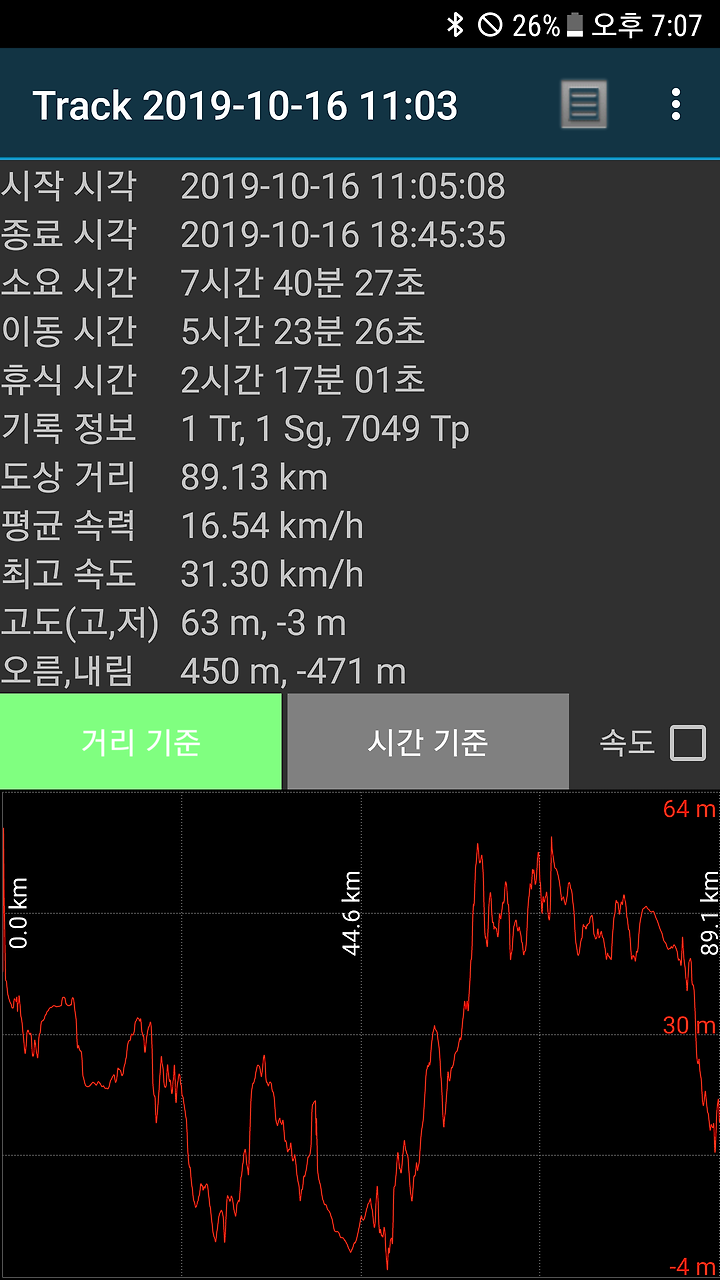Open the three-dot overflow menu
Image resolution: width=720 pixels, height=1280 pixels.
(x=676, y=104)
